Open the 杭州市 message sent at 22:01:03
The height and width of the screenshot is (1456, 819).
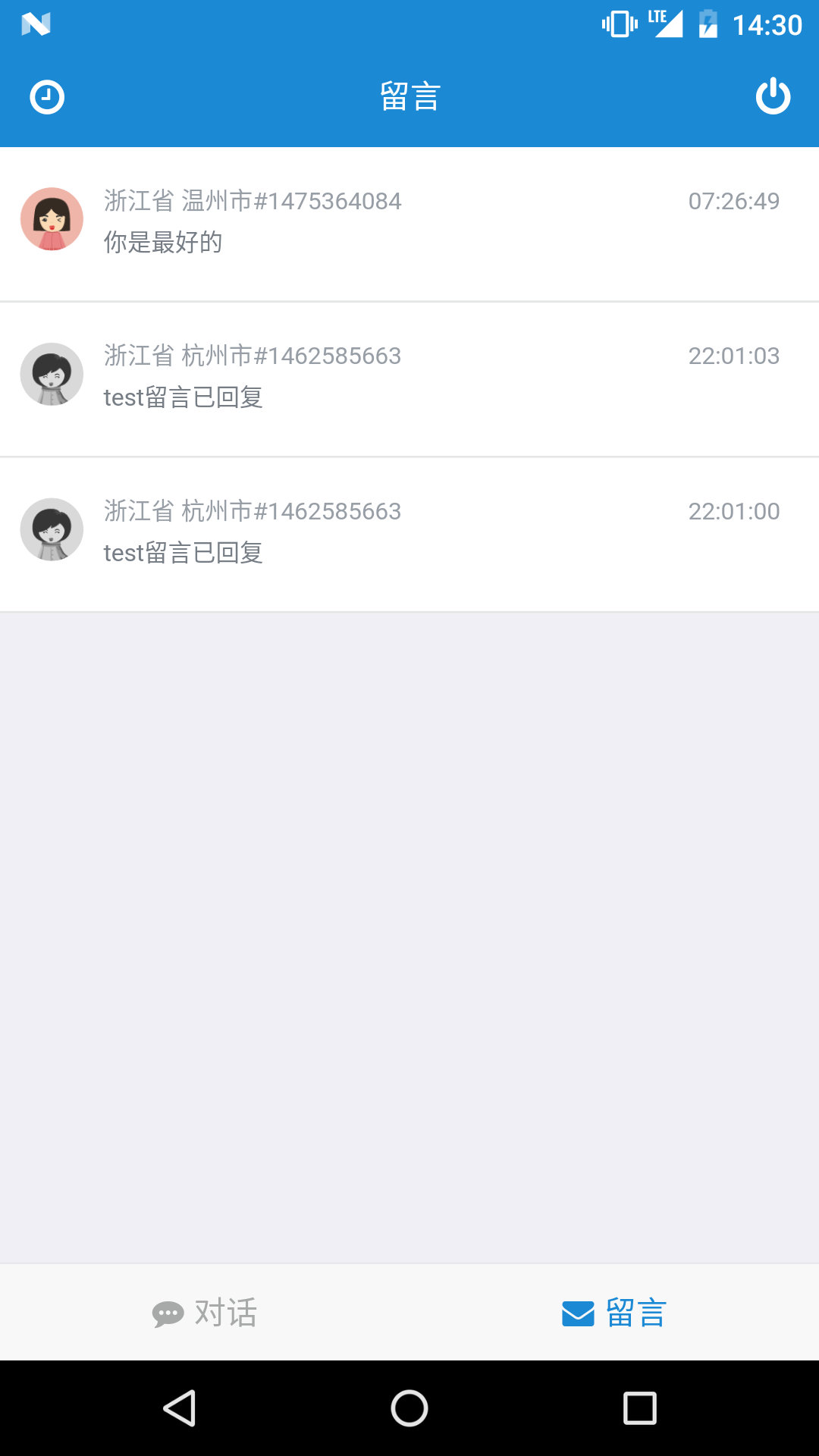(x=409, y=378)
